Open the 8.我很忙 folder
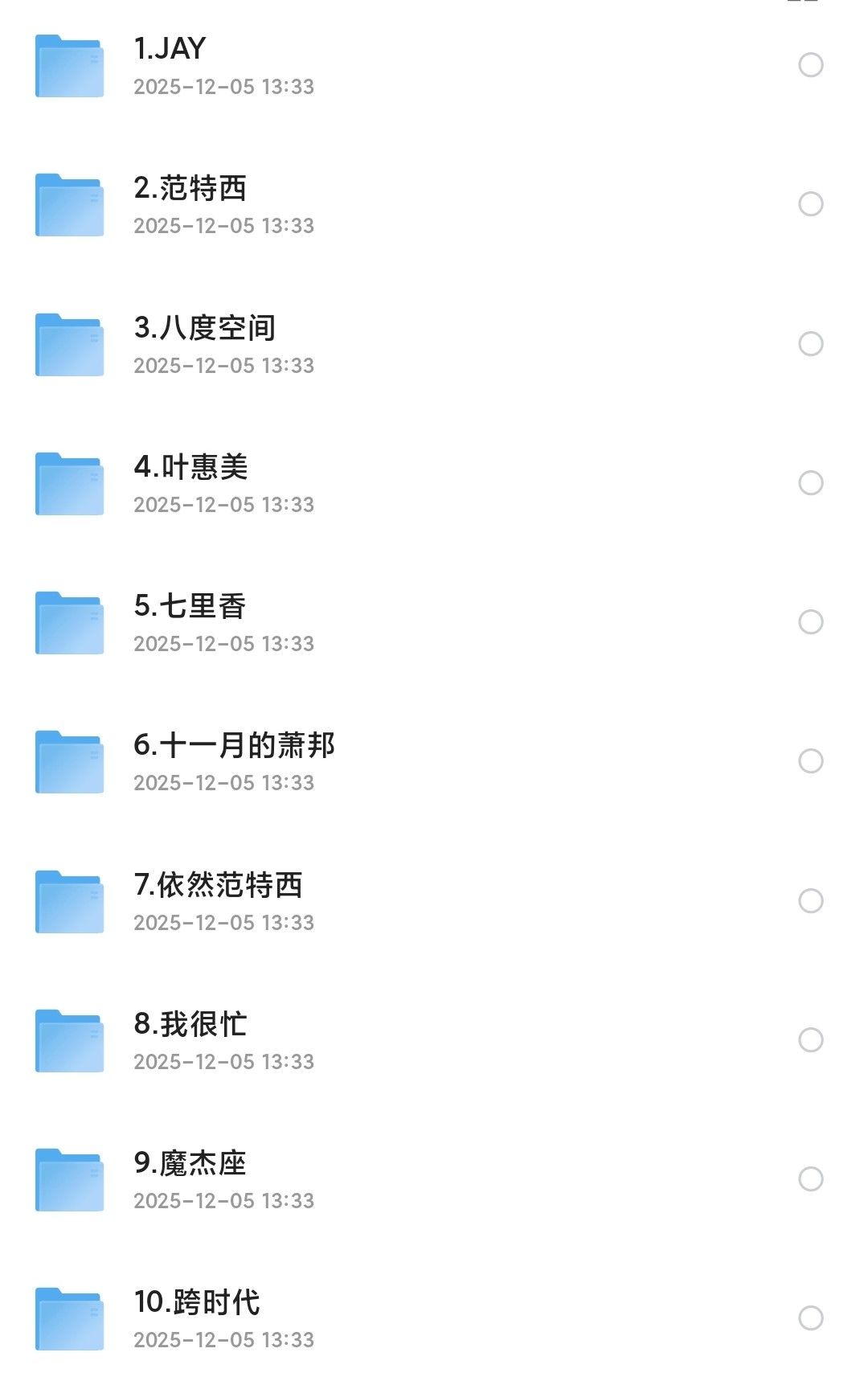Viewport: 868px width, 1377px height. click(x=190, y=1024)
